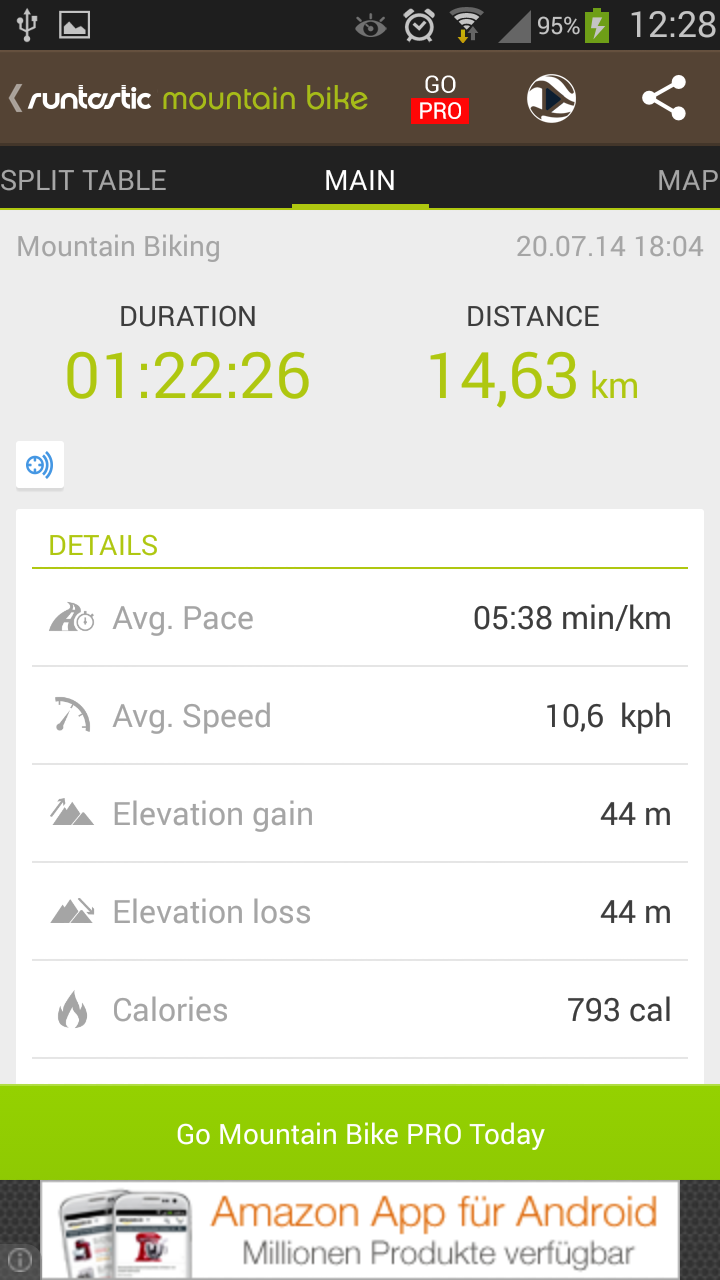The height and width of the screenshot is (1280, 720).
Task: Share this mountain biking session
Action: click(x=663, y=97)
